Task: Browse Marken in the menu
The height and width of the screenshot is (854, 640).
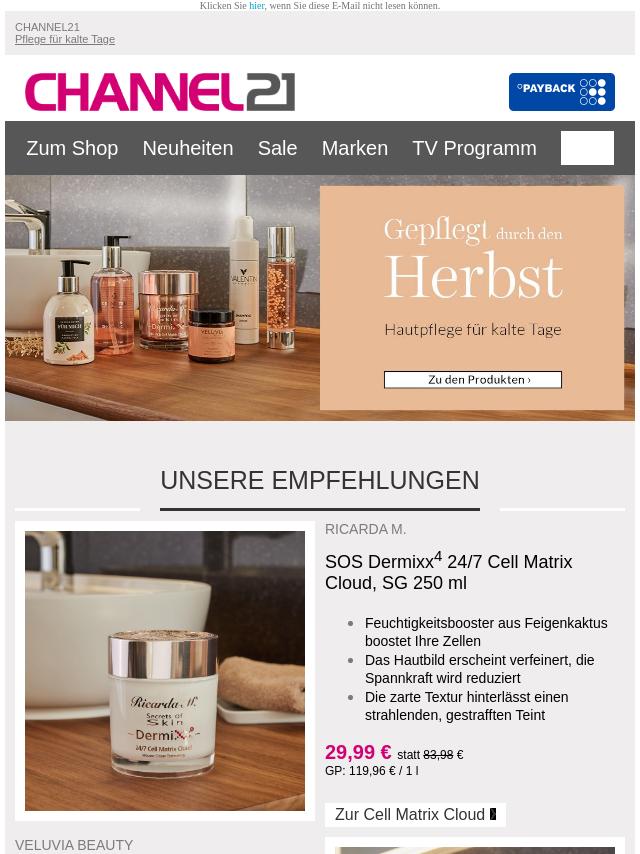Action: [x=354, y=148]
